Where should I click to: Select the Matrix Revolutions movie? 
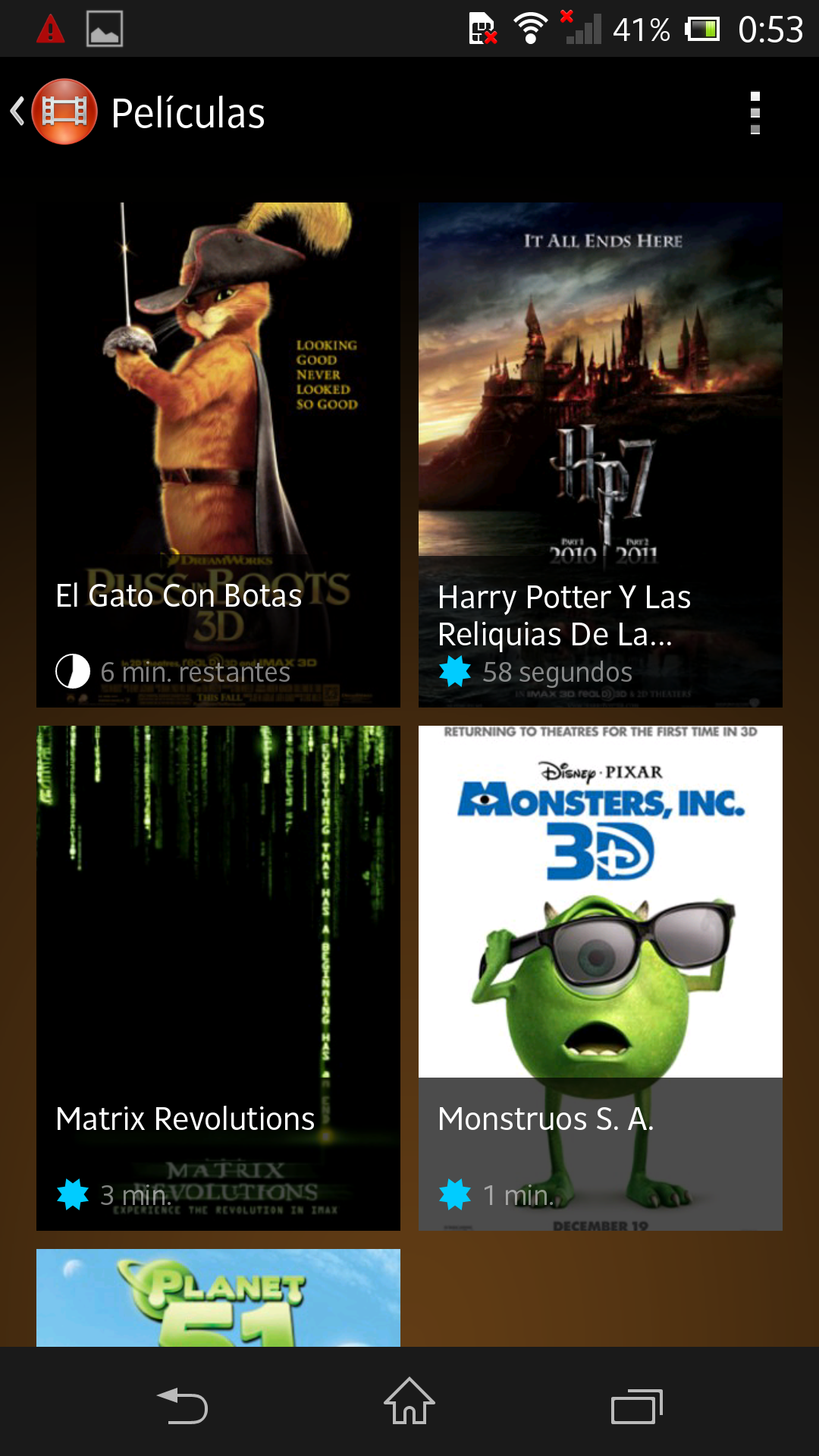point(218,978)
